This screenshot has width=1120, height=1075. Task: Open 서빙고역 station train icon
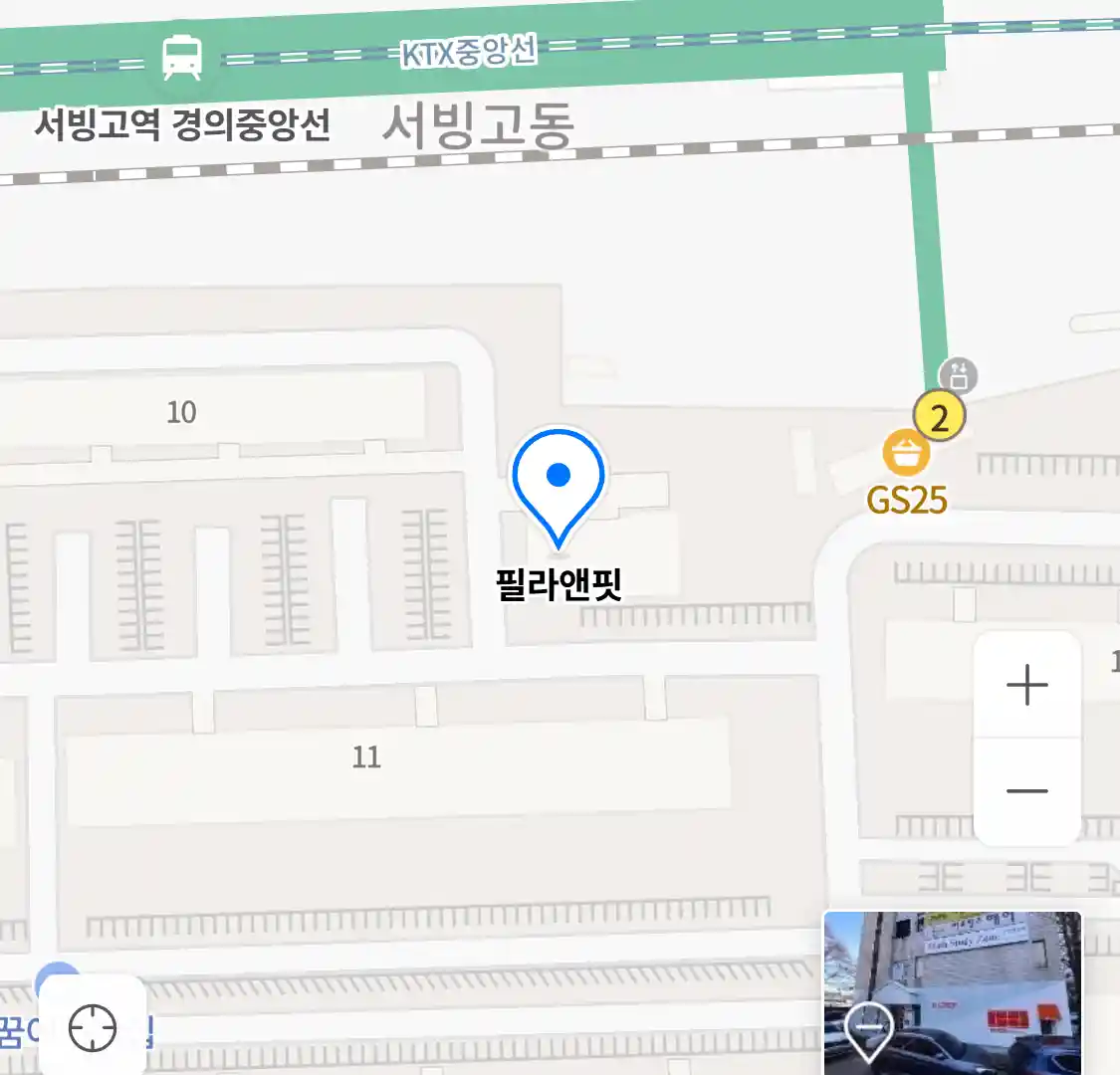click(182, 57)
